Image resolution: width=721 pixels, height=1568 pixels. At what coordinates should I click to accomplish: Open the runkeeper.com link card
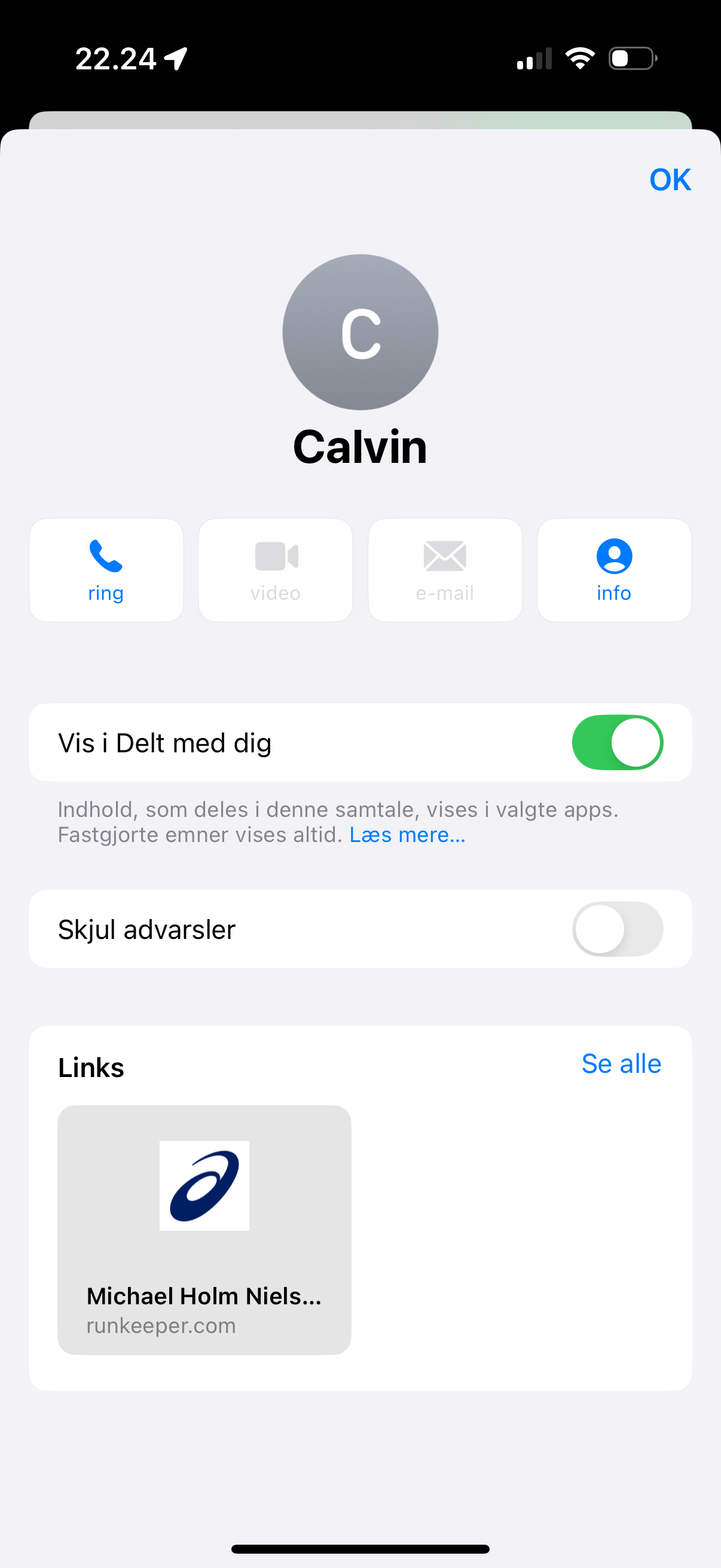204,1230
